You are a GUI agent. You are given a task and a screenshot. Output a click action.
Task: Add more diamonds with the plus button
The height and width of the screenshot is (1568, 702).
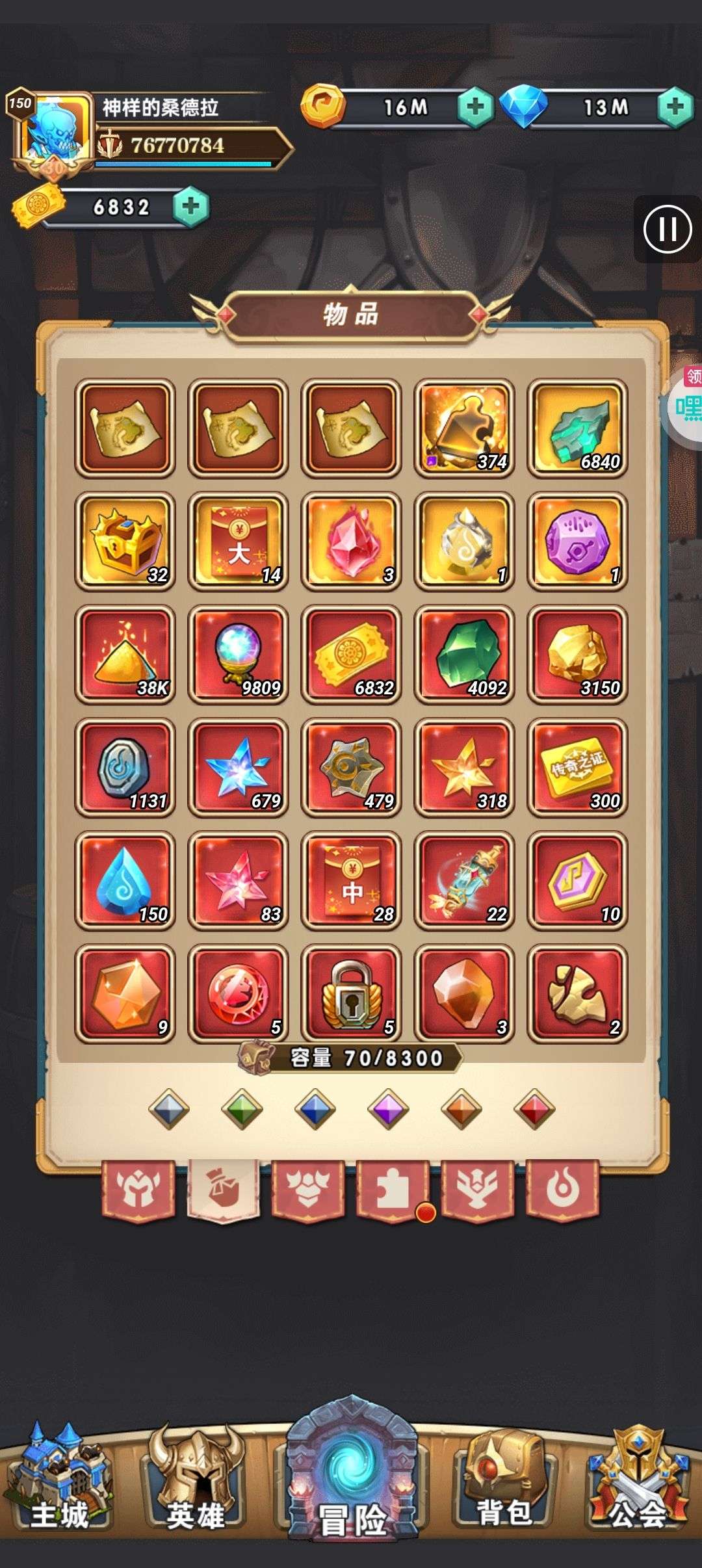pos(675,107)
